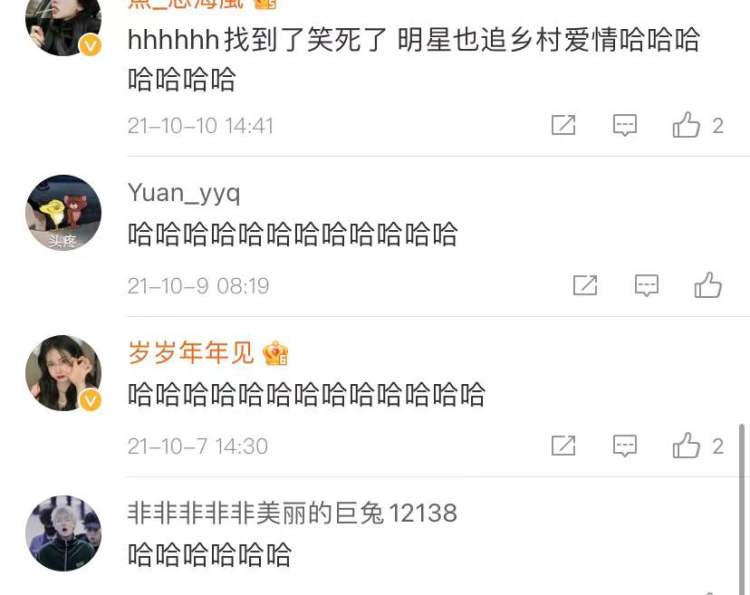This screenshot has width=750, height=595.
Task: Open username link 非非非非非美丽的巨兔12138
Action: [292, 513]
